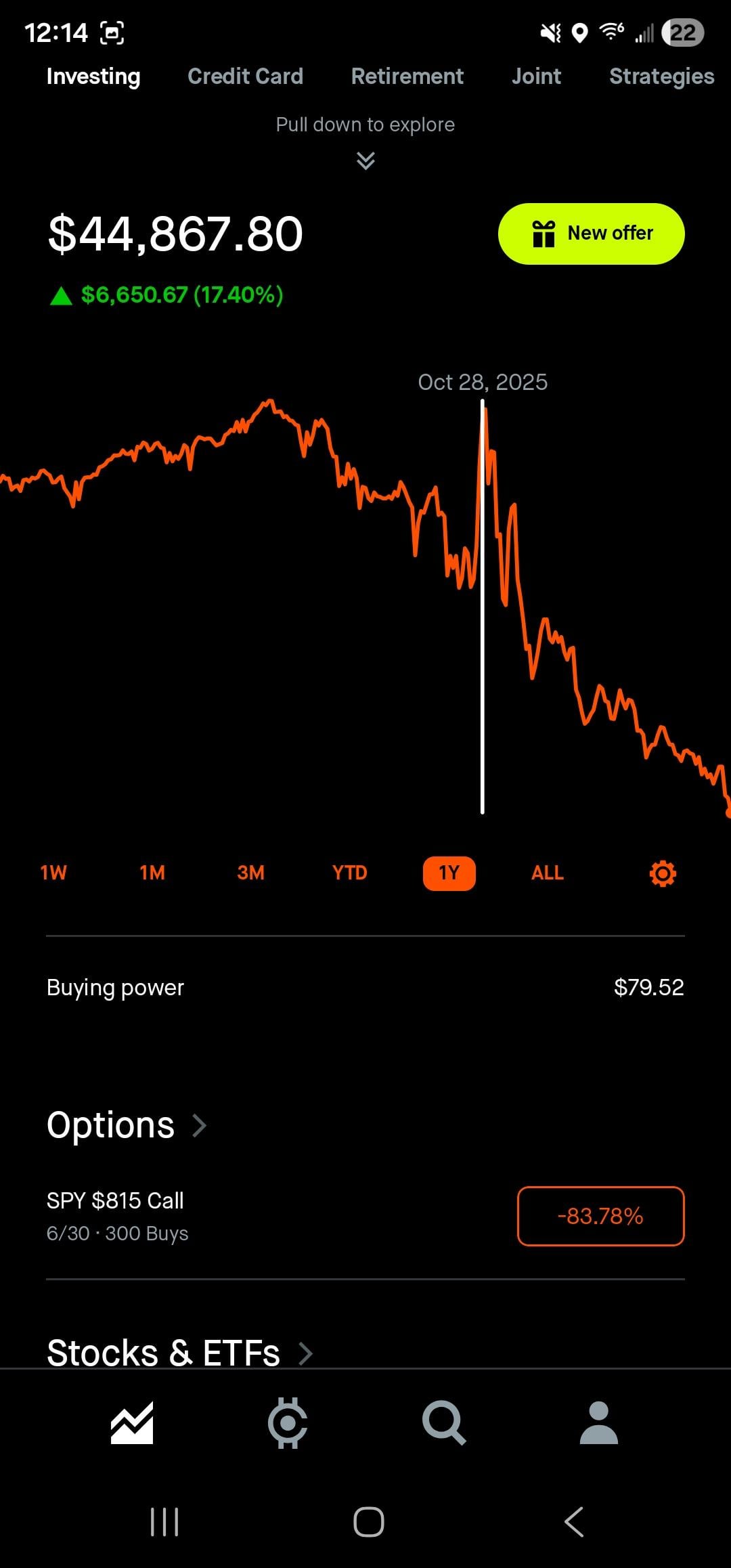
Task: Expand the Options section
Action: (126, 1125)
